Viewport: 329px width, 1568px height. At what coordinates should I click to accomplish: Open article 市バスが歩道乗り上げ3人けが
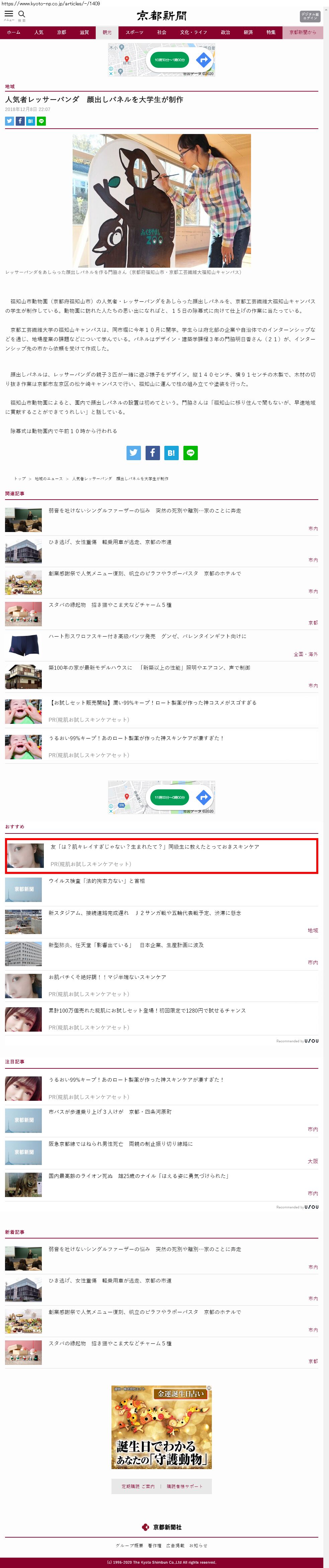[x=110, y=1112]
